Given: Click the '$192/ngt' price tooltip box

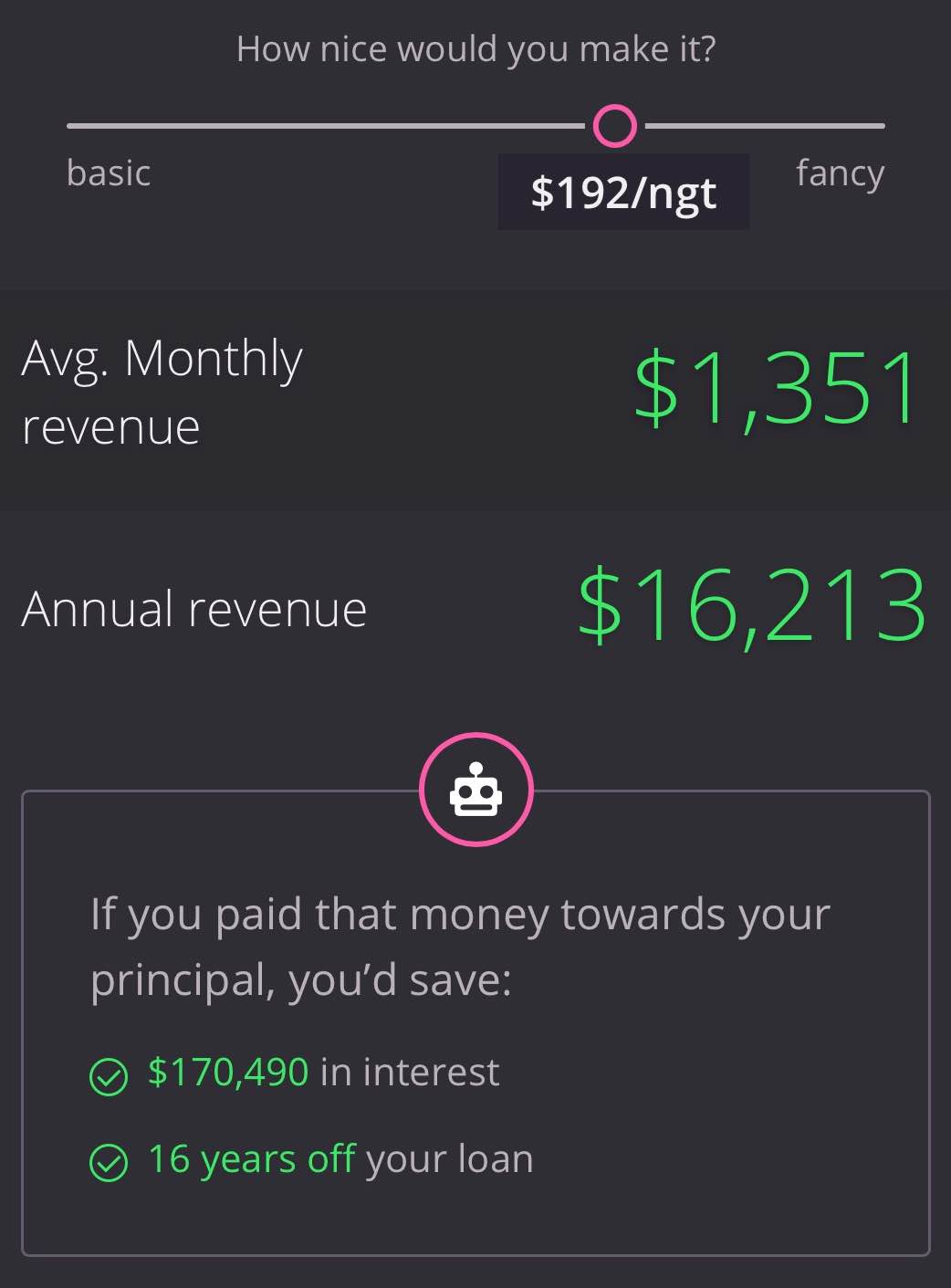Looking at the screenshot, I should tap(623, 191).
